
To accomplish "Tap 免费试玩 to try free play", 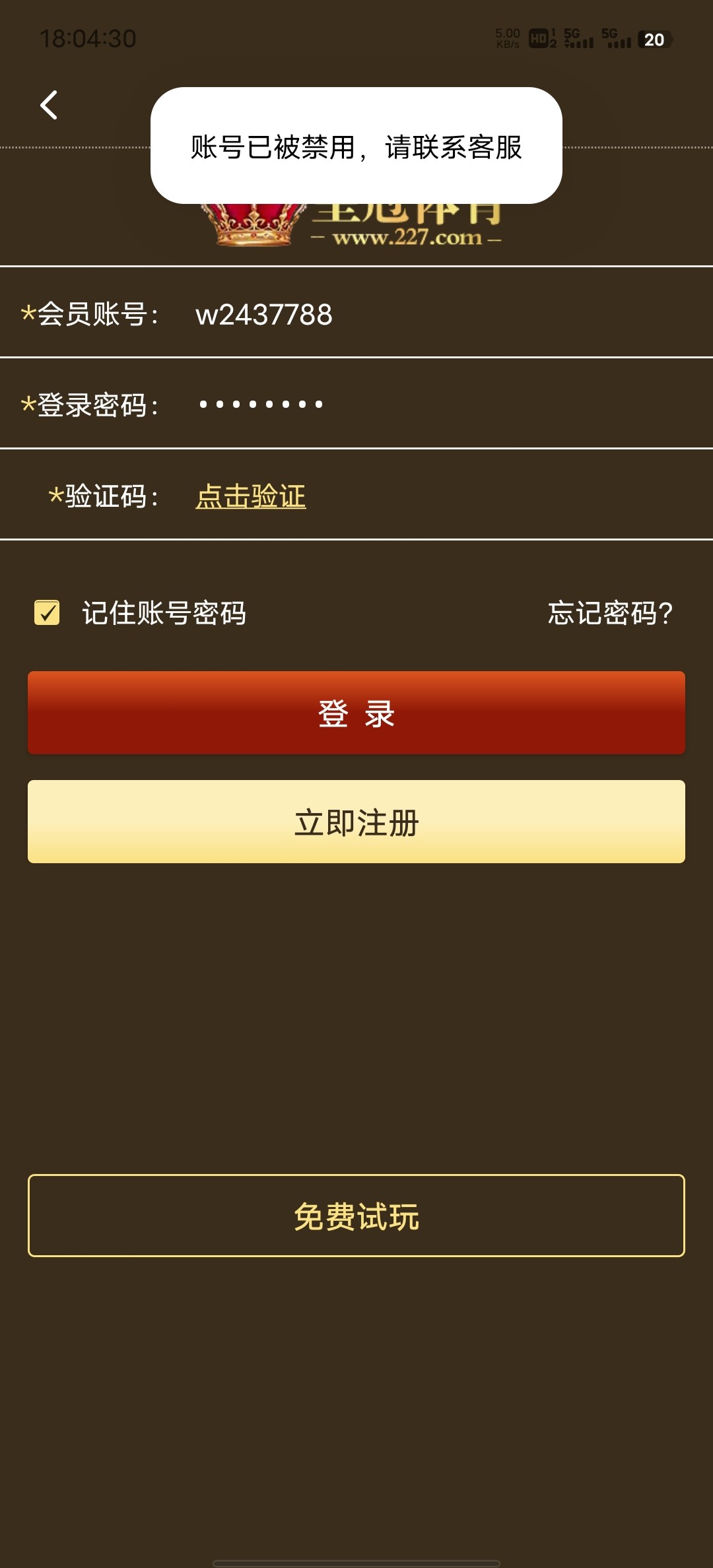I will coord(356,1218).
